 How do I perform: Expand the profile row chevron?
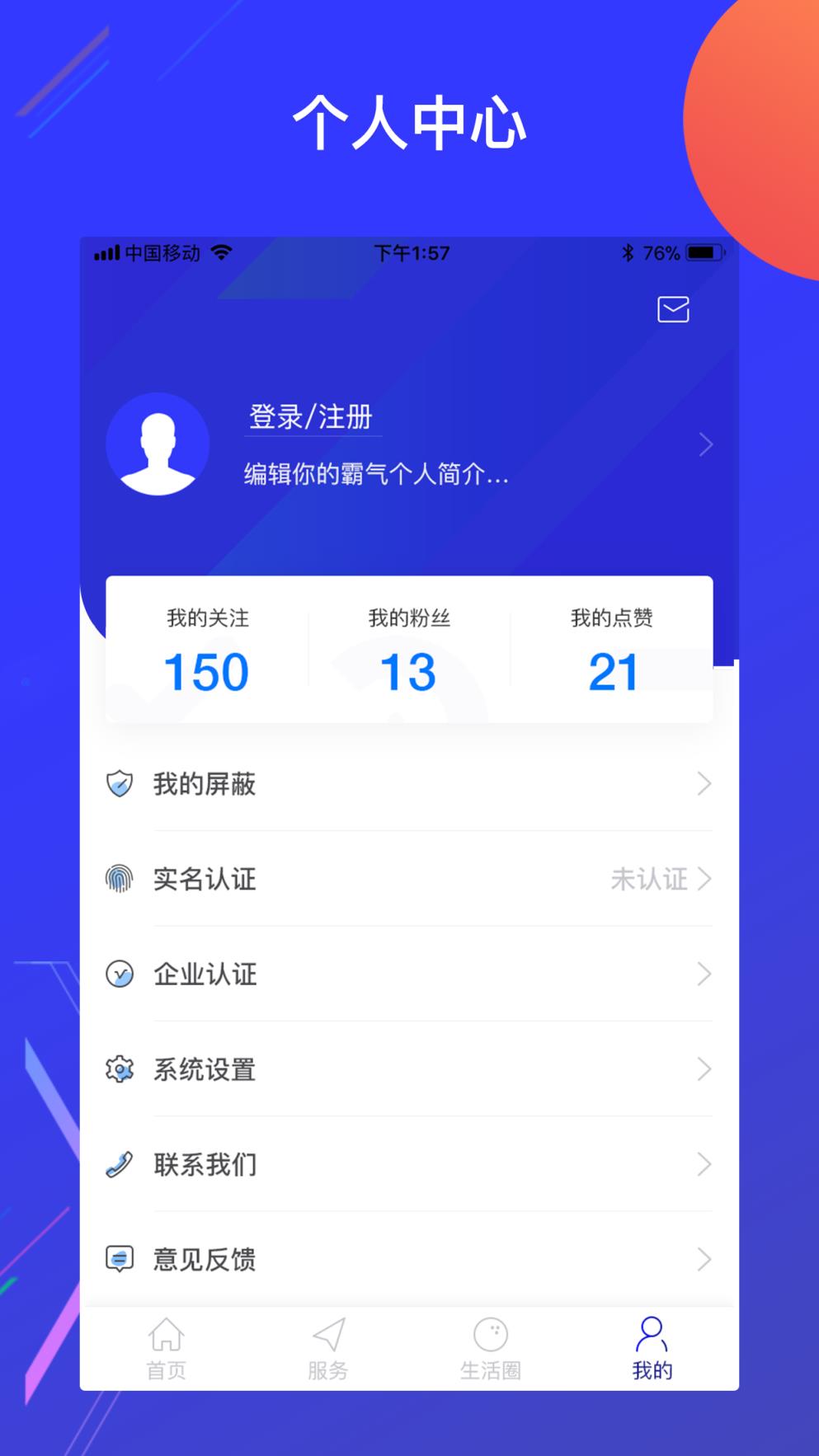[706, 444]
